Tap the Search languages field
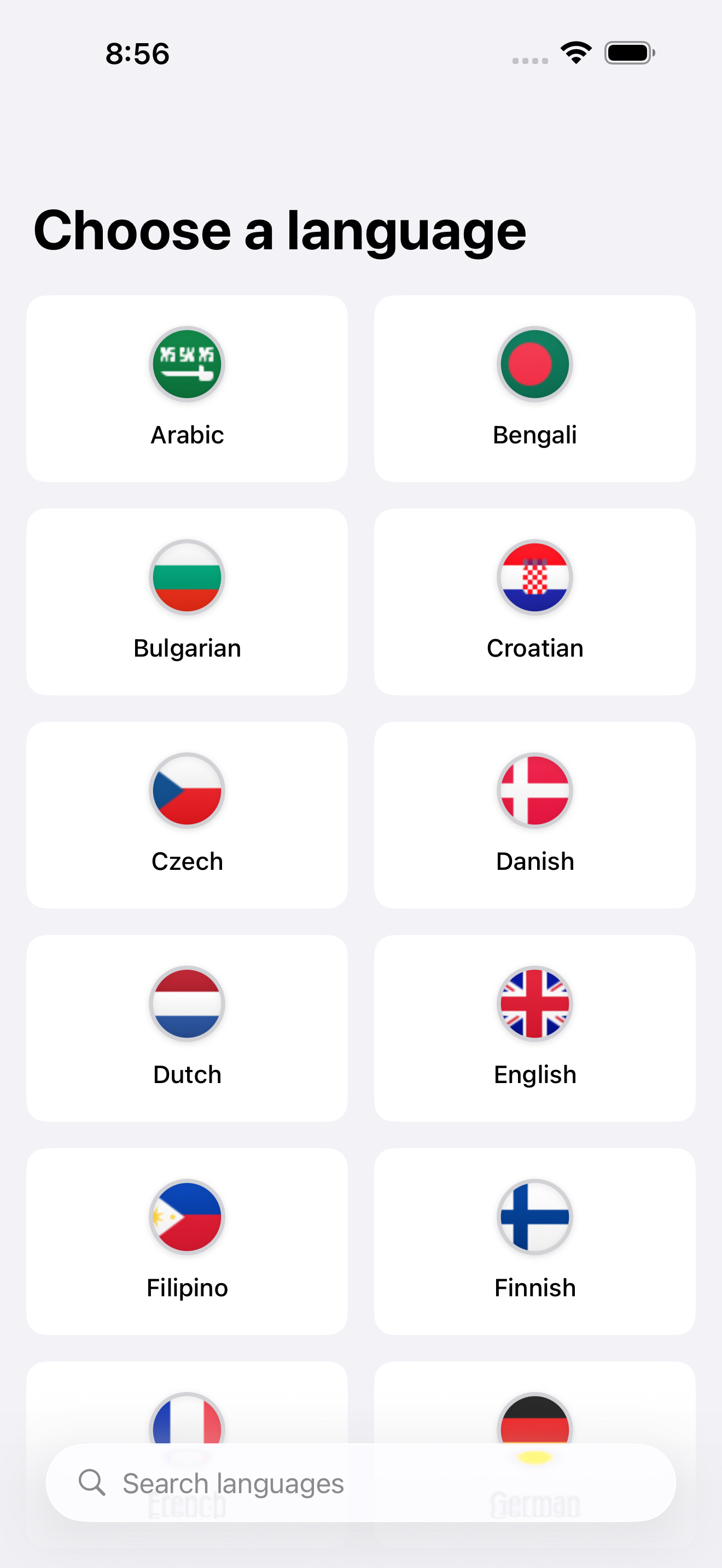This screenshot has width=722, height=1568. (x=360, y=1483)
